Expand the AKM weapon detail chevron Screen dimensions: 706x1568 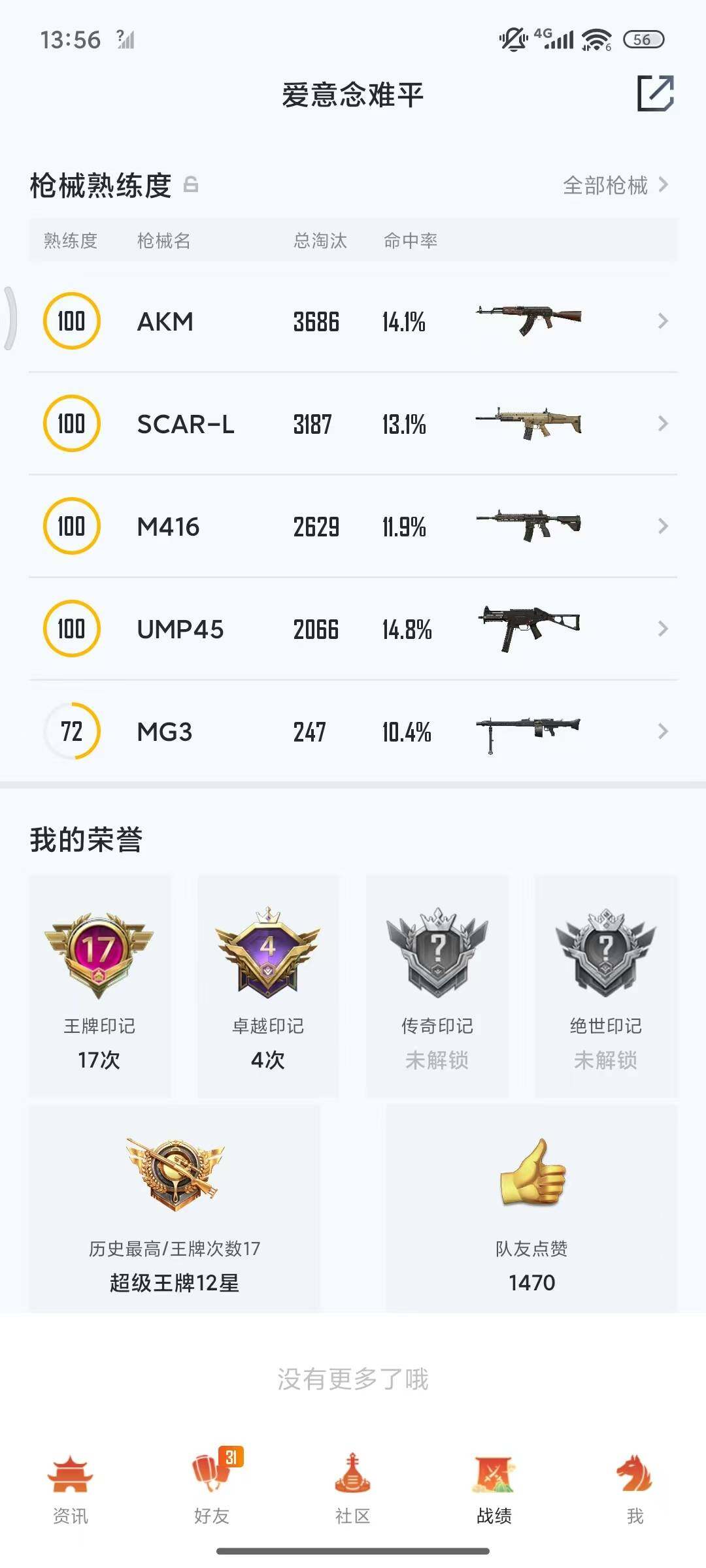pyautogui.click(x=664, y=321)
